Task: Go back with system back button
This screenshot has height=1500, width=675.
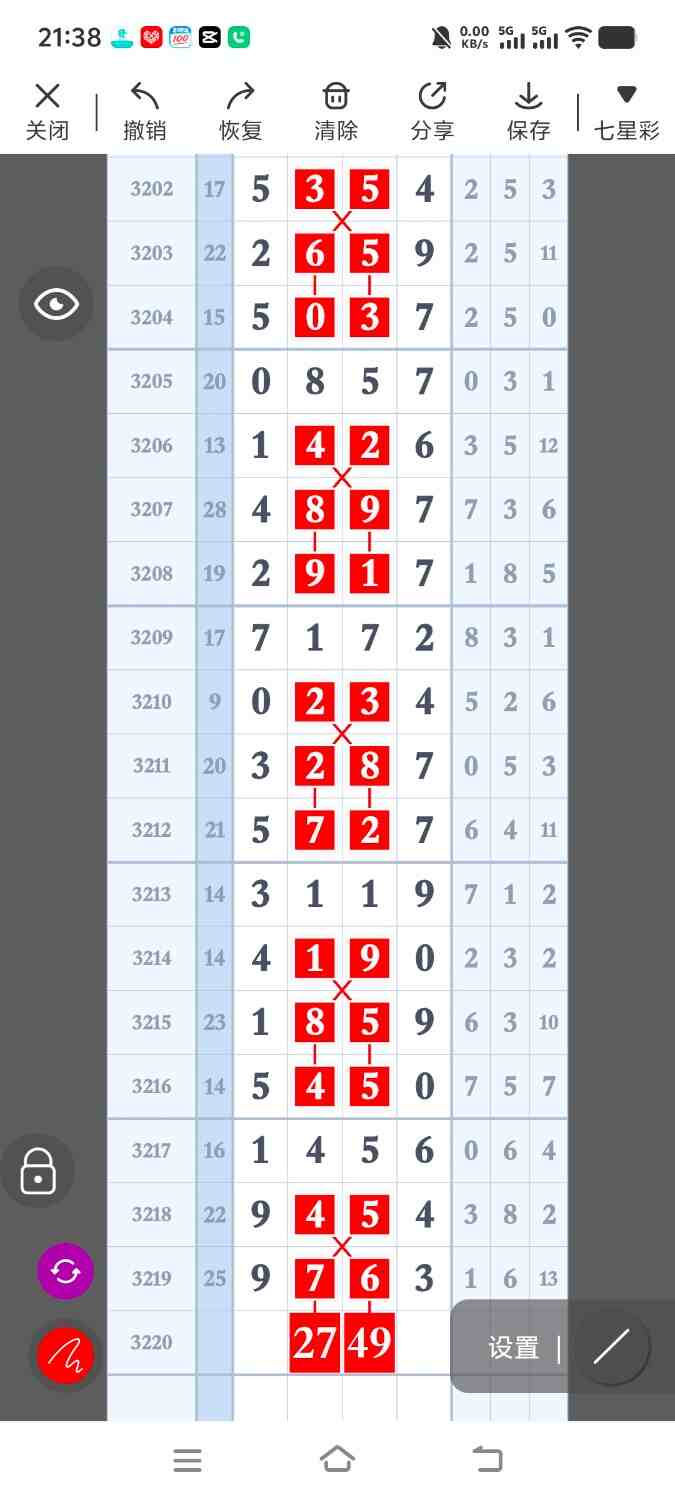Action: pos(487,1460)
